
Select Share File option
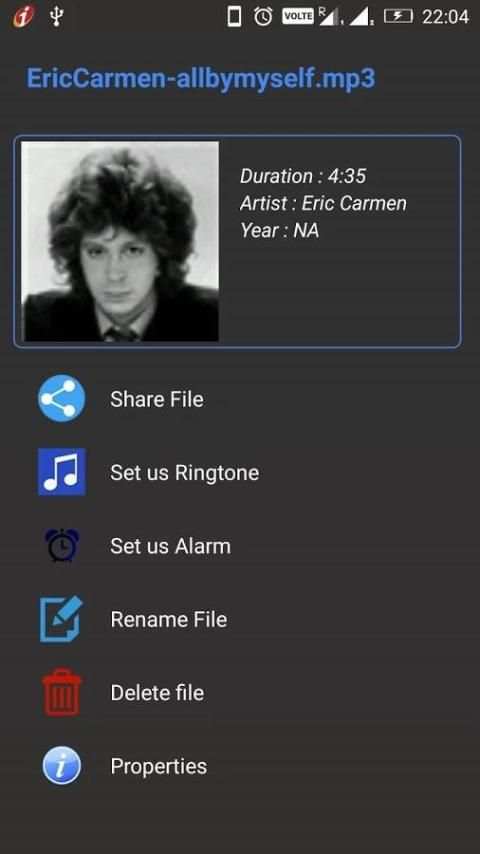[x=240, y=399]
